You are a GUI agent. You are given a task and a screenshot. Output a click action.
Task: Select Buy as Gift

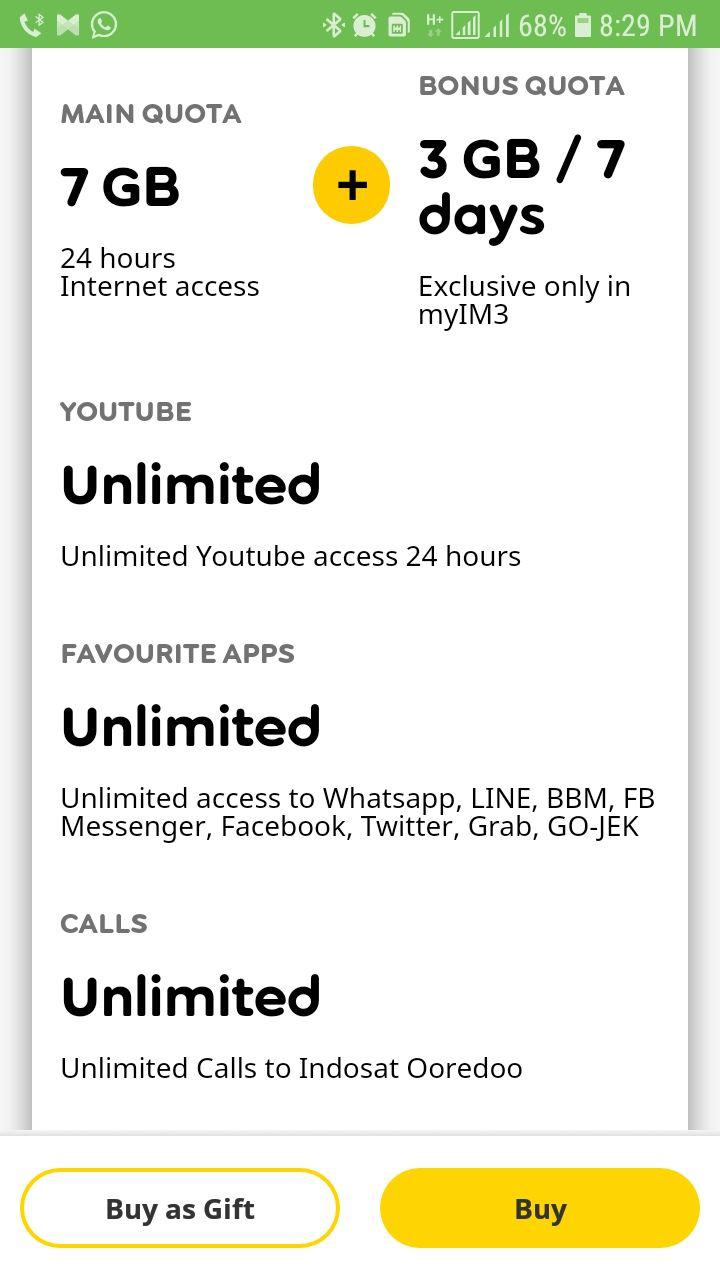pos(180,1208)
